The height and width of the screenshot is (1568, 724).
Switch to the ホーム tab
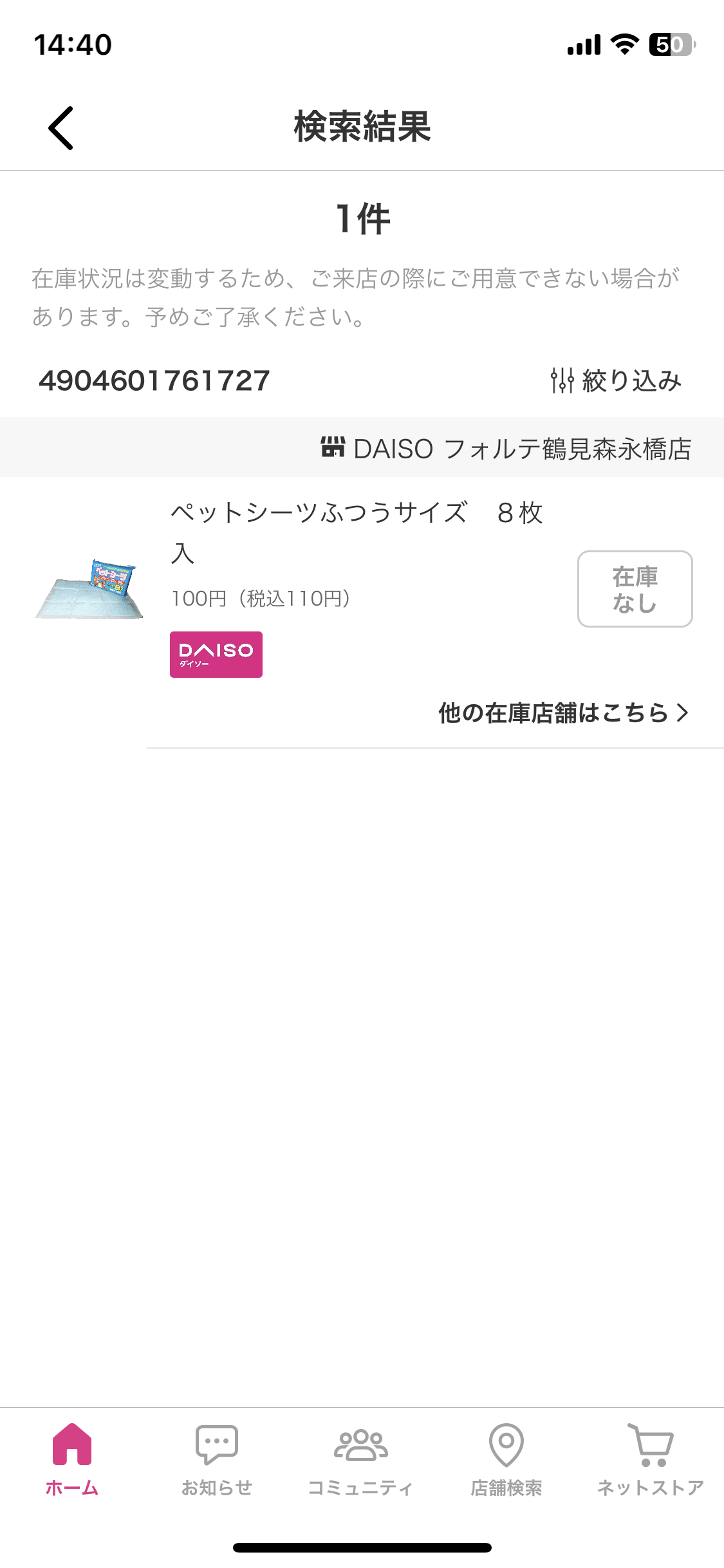(x=72, y=1459)
